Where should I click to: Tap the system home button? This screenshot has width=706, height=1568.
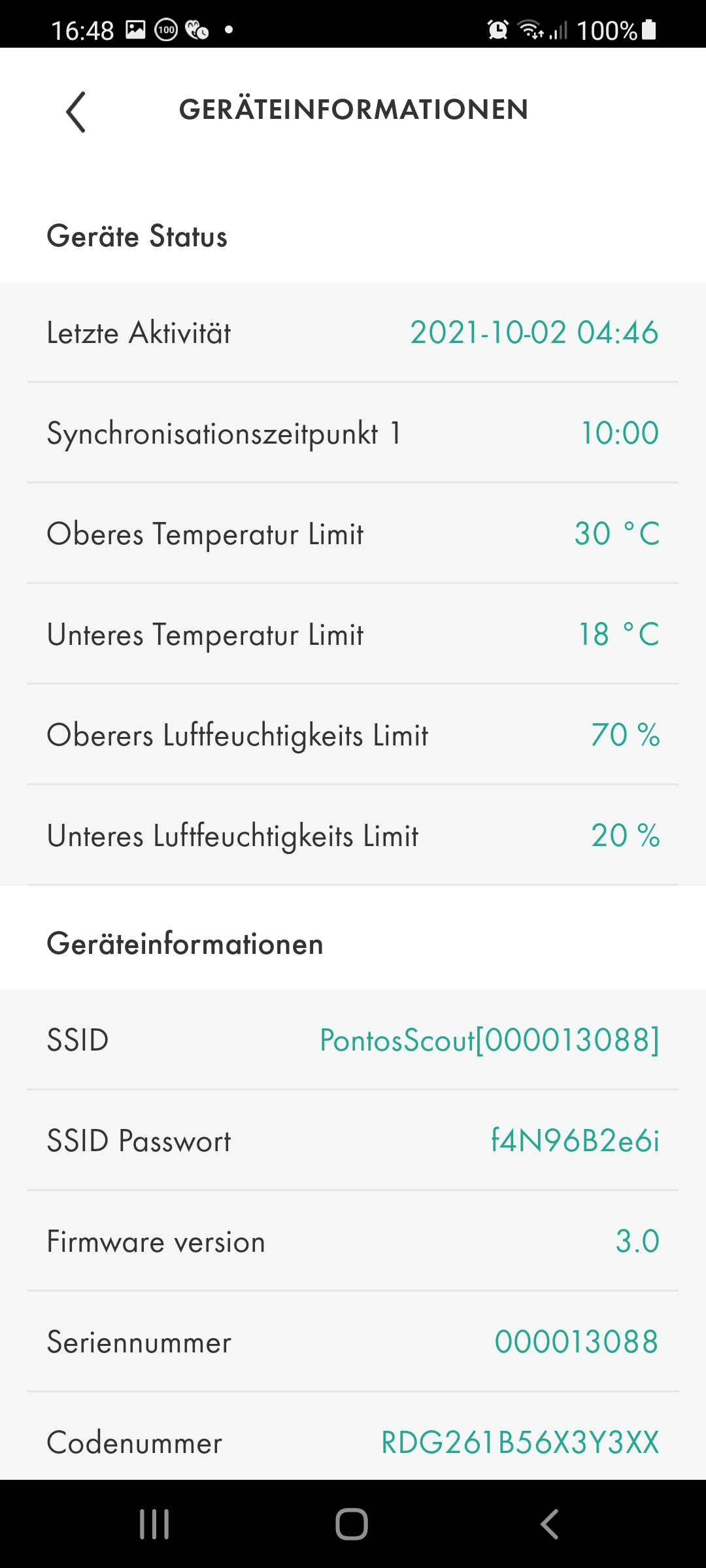coord(352,1524)
